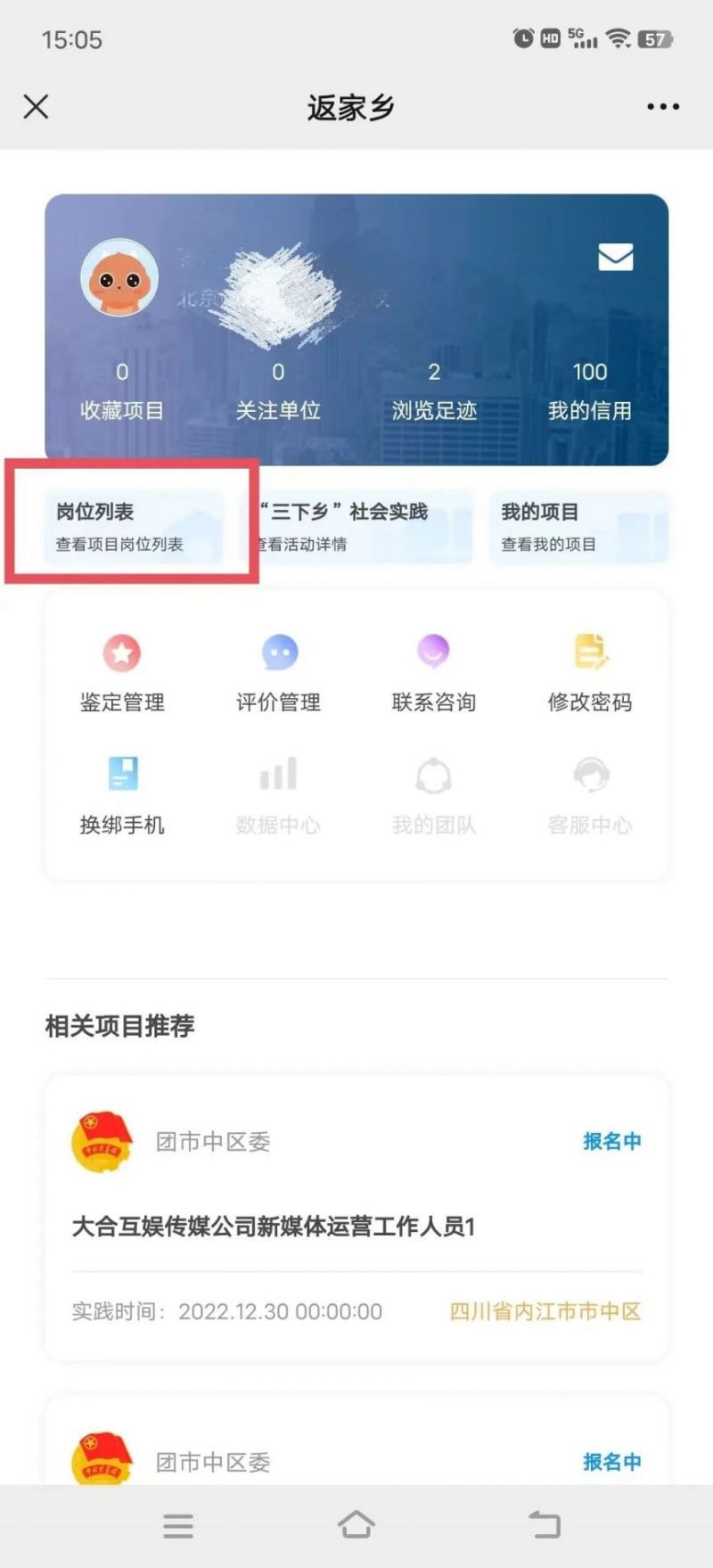
Task: Open the 我的团队 my team icon
Action: point(434,791)
